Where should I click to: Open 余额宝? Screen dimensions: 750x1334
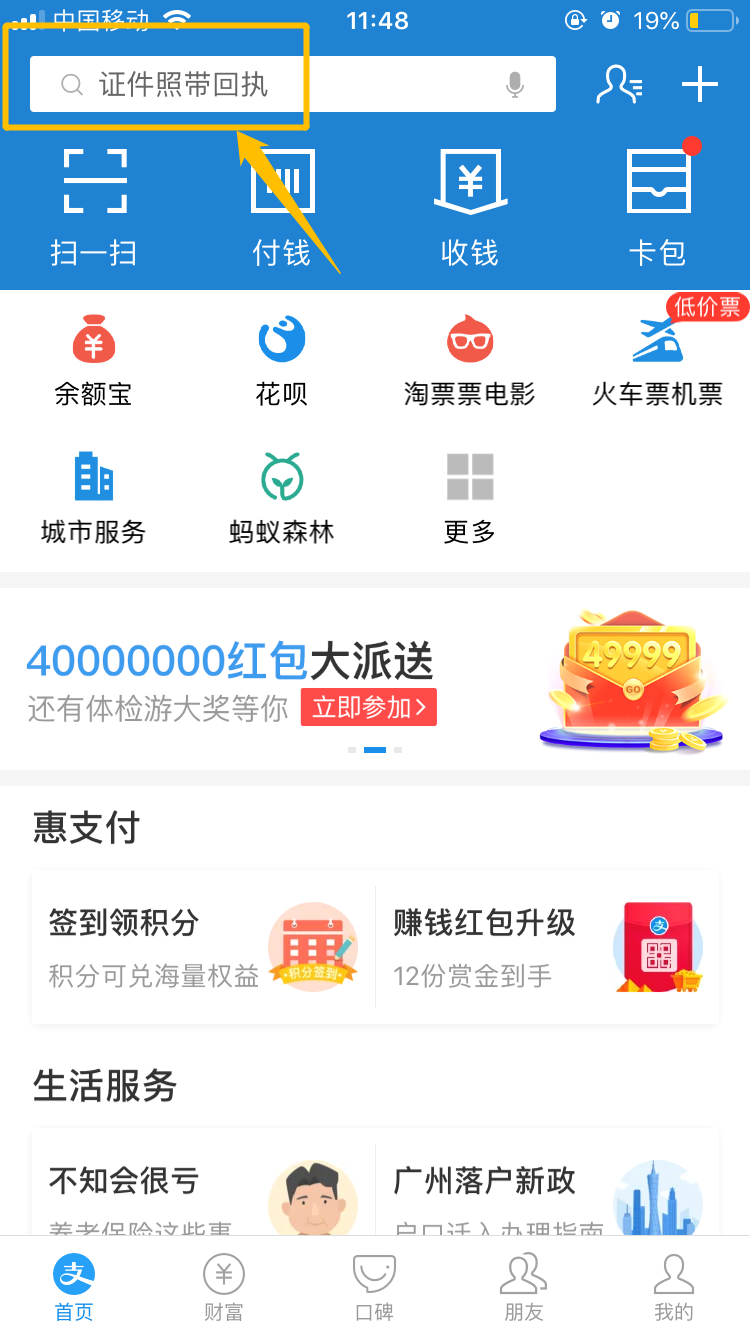[94, 360]
